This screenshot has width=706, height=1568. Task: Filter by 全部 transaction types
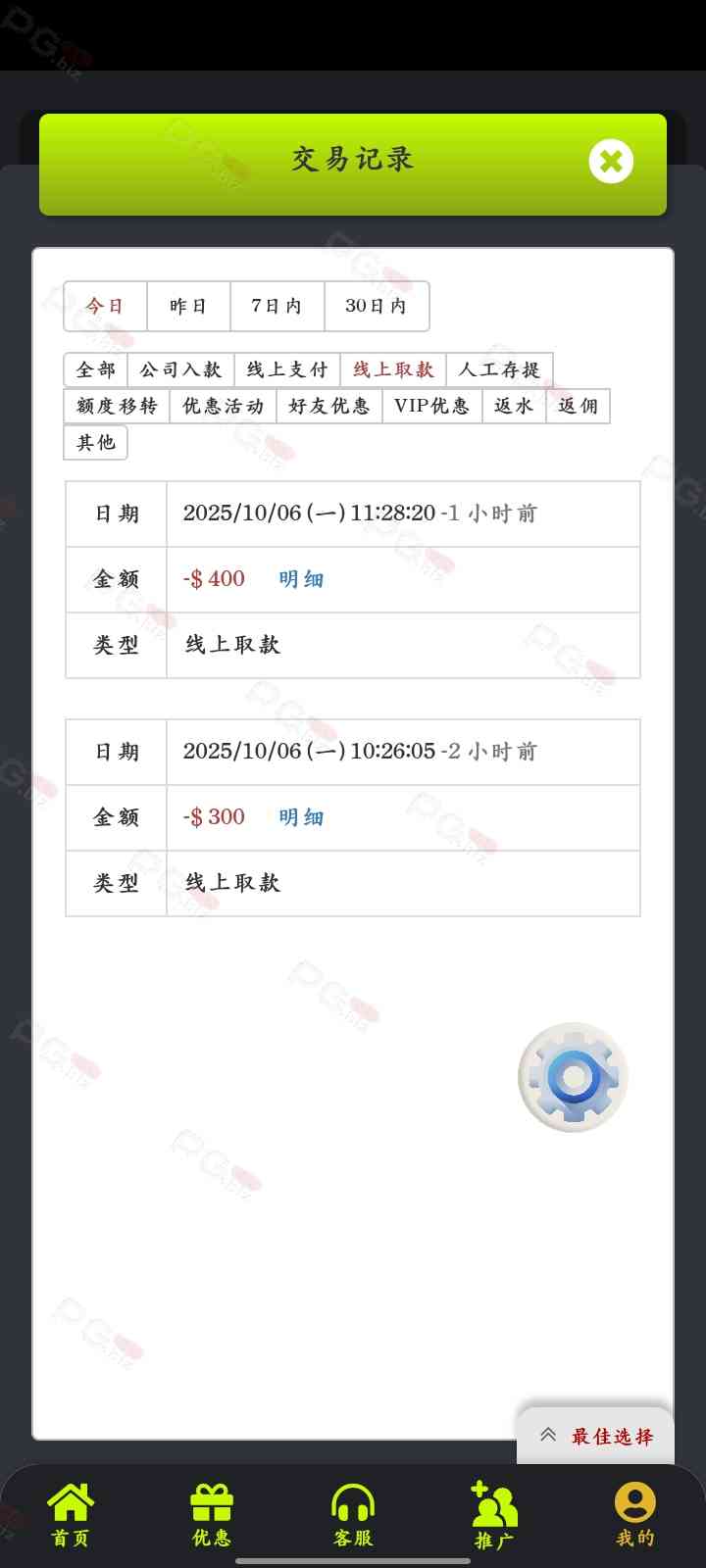(96, 369)
